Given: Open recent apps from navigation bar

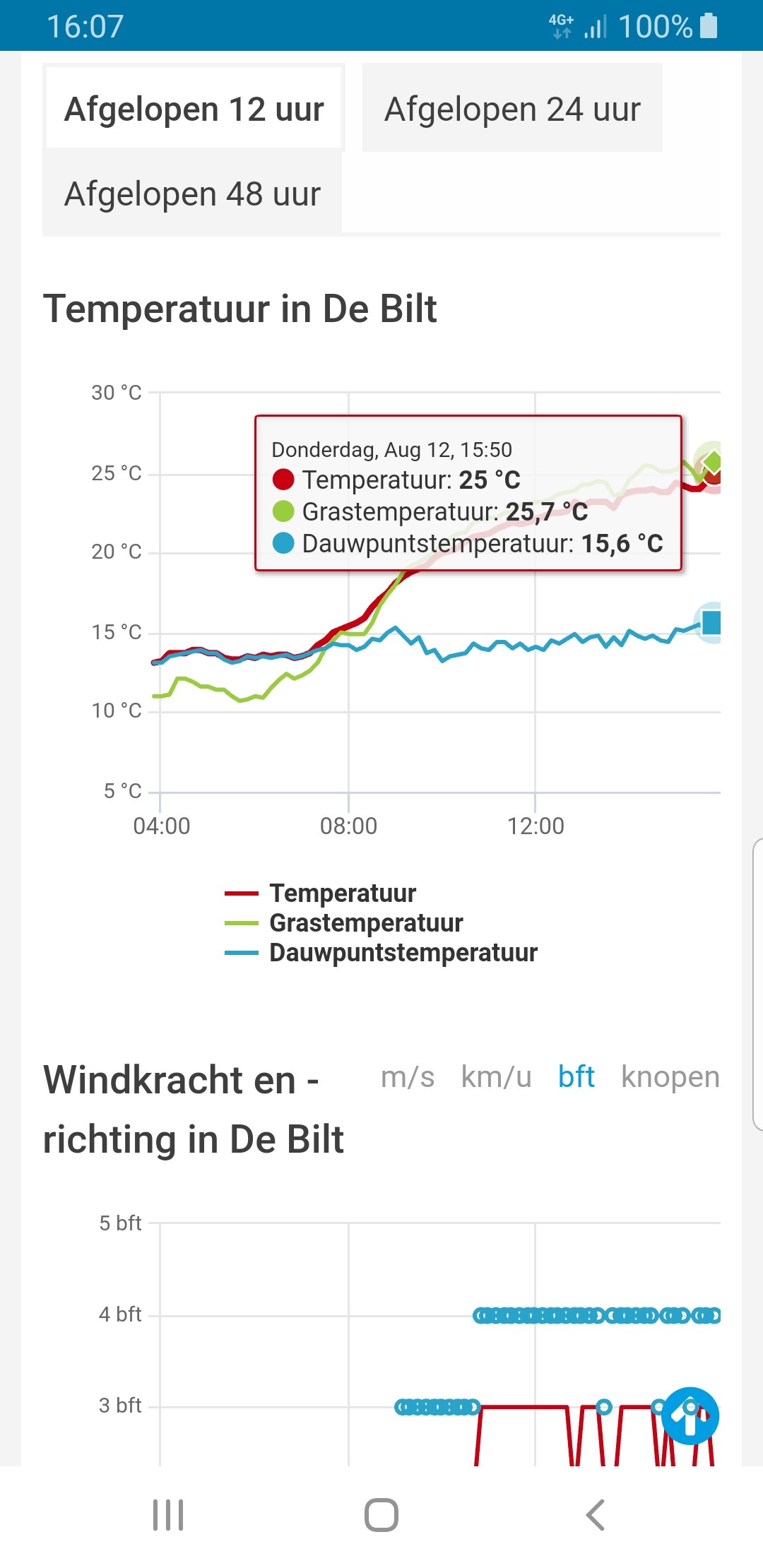Looking at the screenshot, I should click(168, 1515).
